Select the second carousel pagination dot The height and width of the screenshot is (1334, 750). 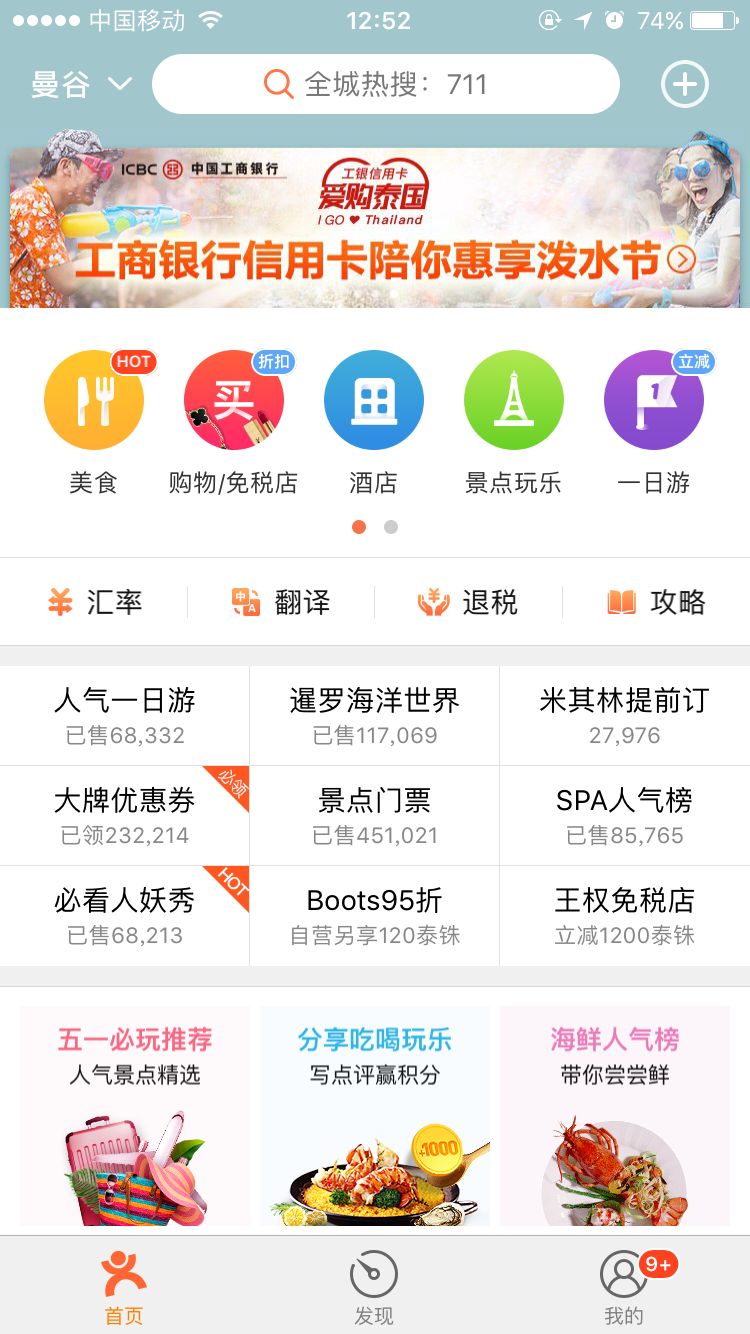pos(389,526)
